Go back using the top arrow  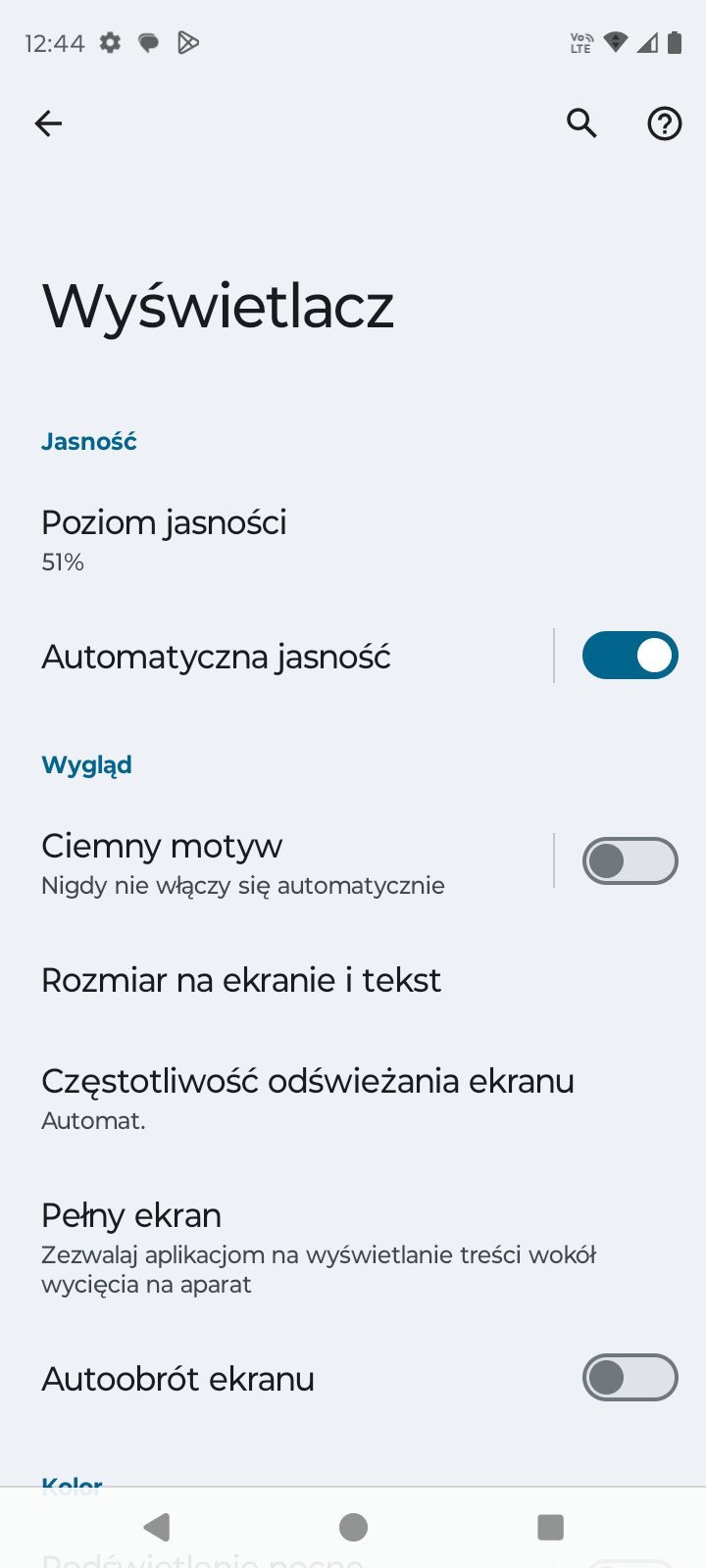coord(48,123)
